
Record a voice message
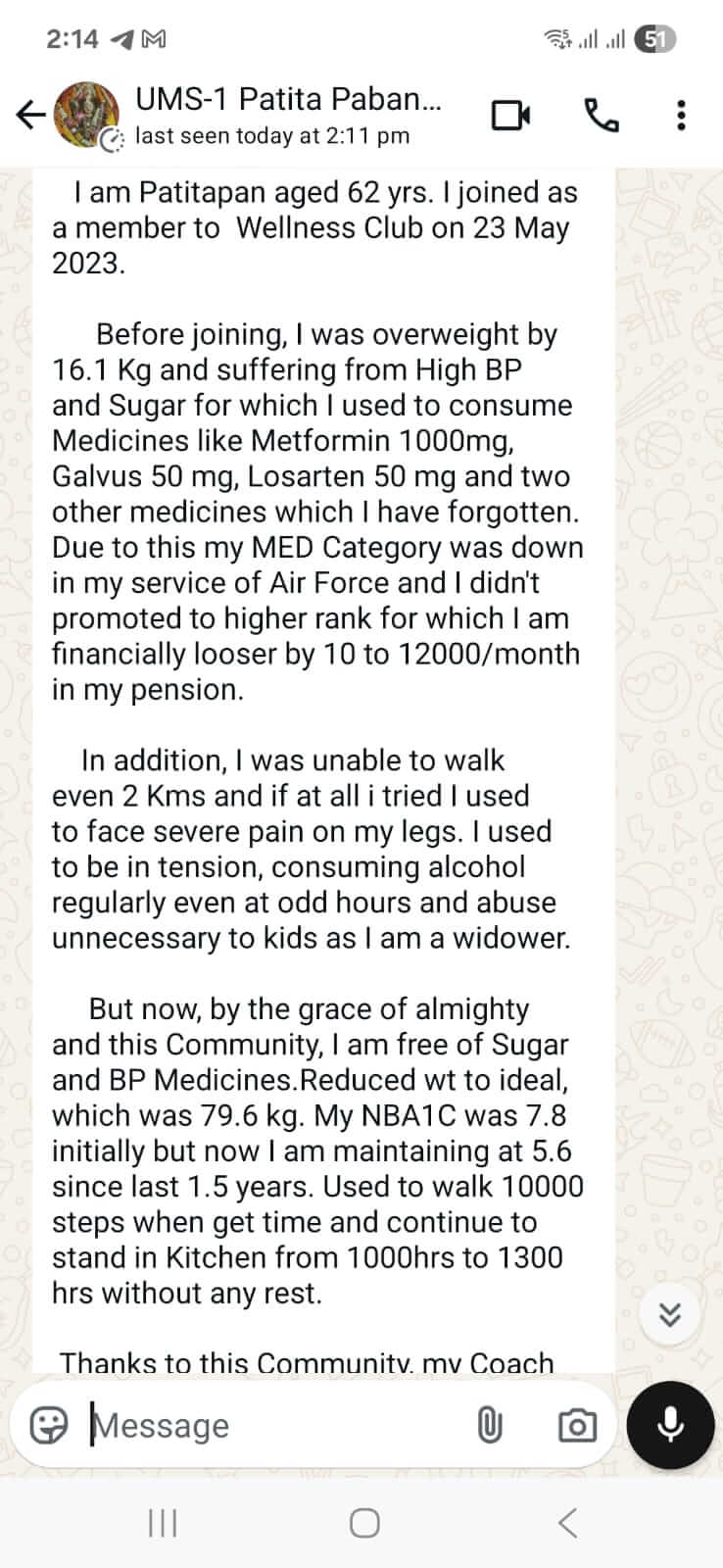tap(670, 1425)
